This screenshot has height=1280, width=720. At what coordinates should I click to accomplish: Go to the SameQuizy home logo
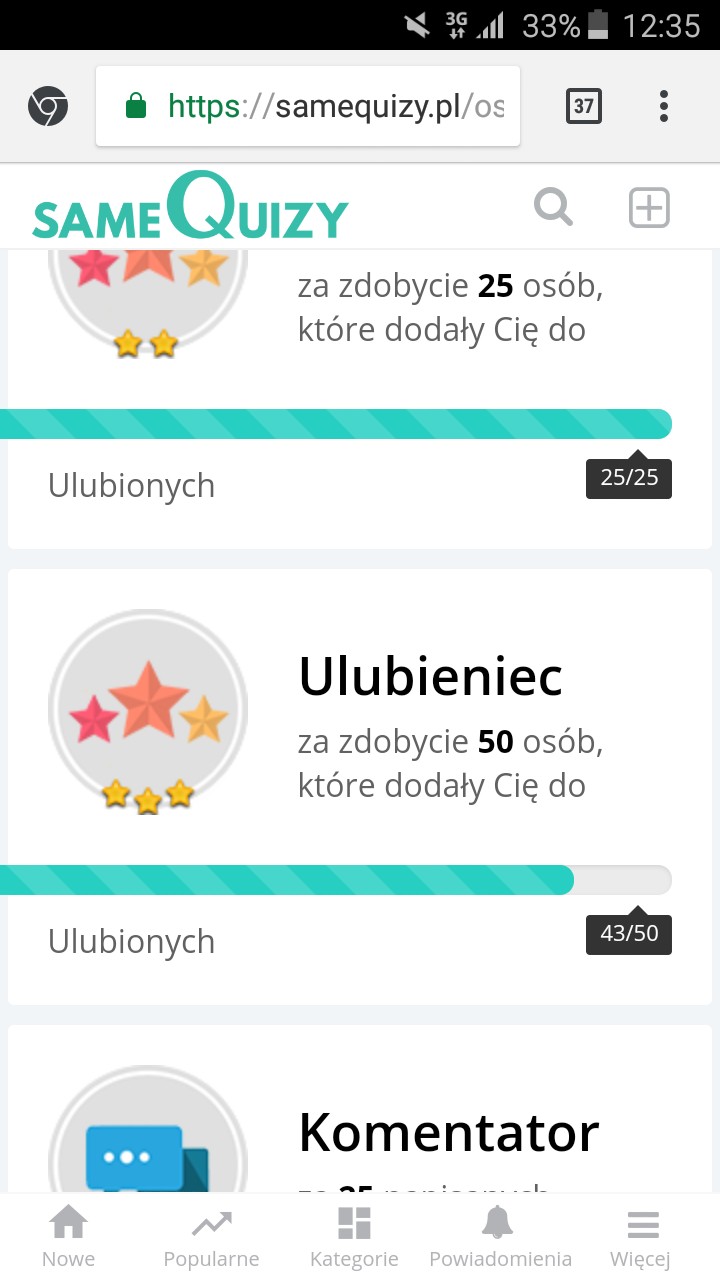point(190,208)
